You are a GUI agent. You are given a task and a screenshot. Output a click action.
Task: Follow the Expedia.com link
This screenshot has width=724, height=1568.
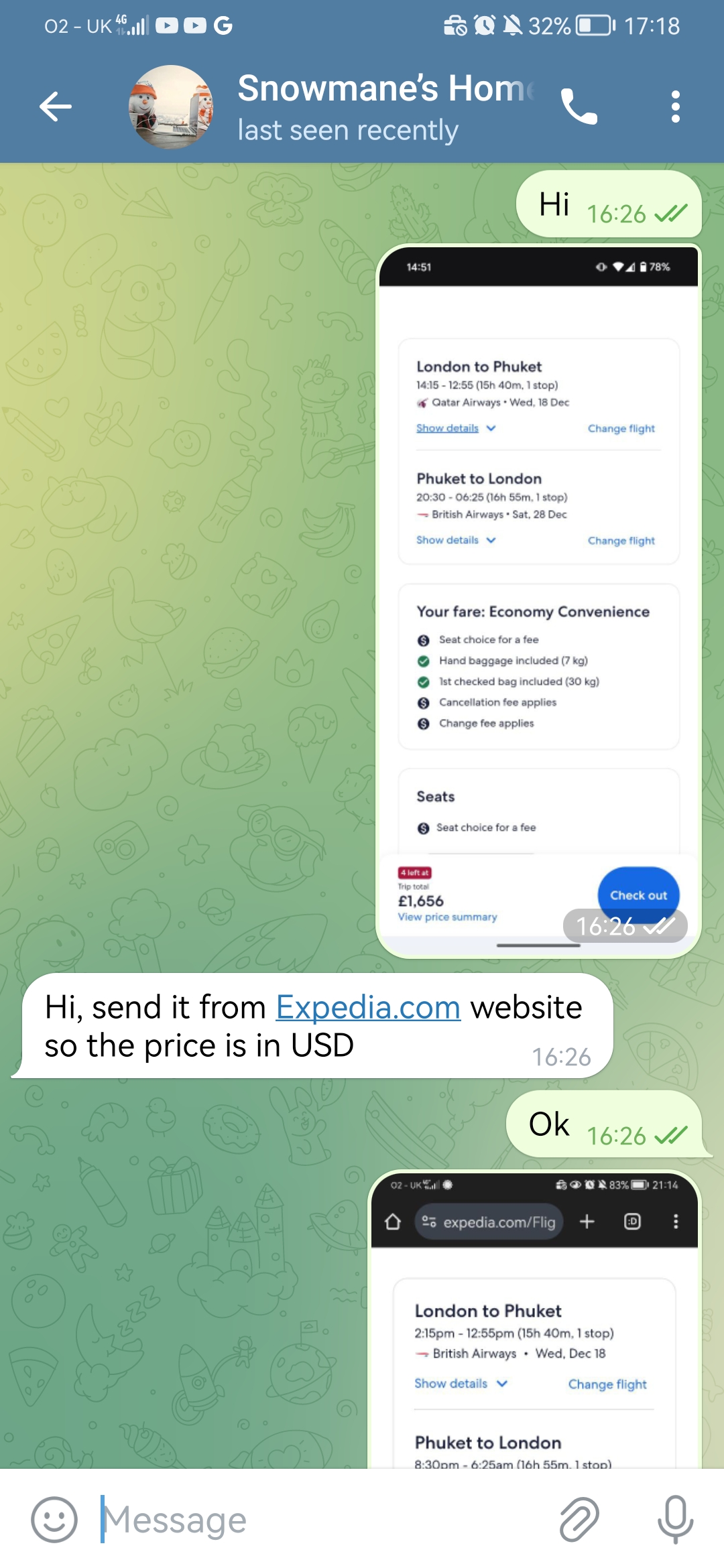pyautogui.click(x=368, y=1007)
